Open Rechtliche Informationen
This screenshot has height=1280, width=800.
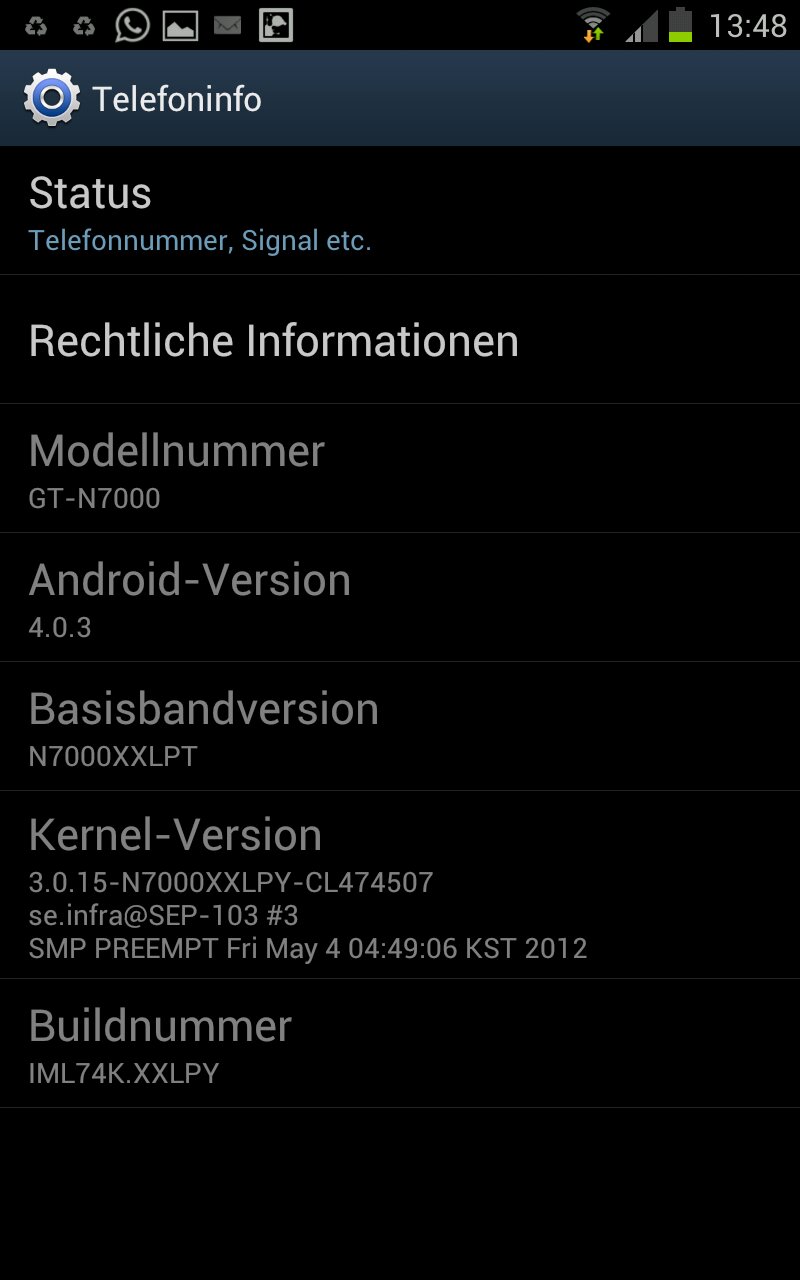pyautogui.click(x=400, y=340)
